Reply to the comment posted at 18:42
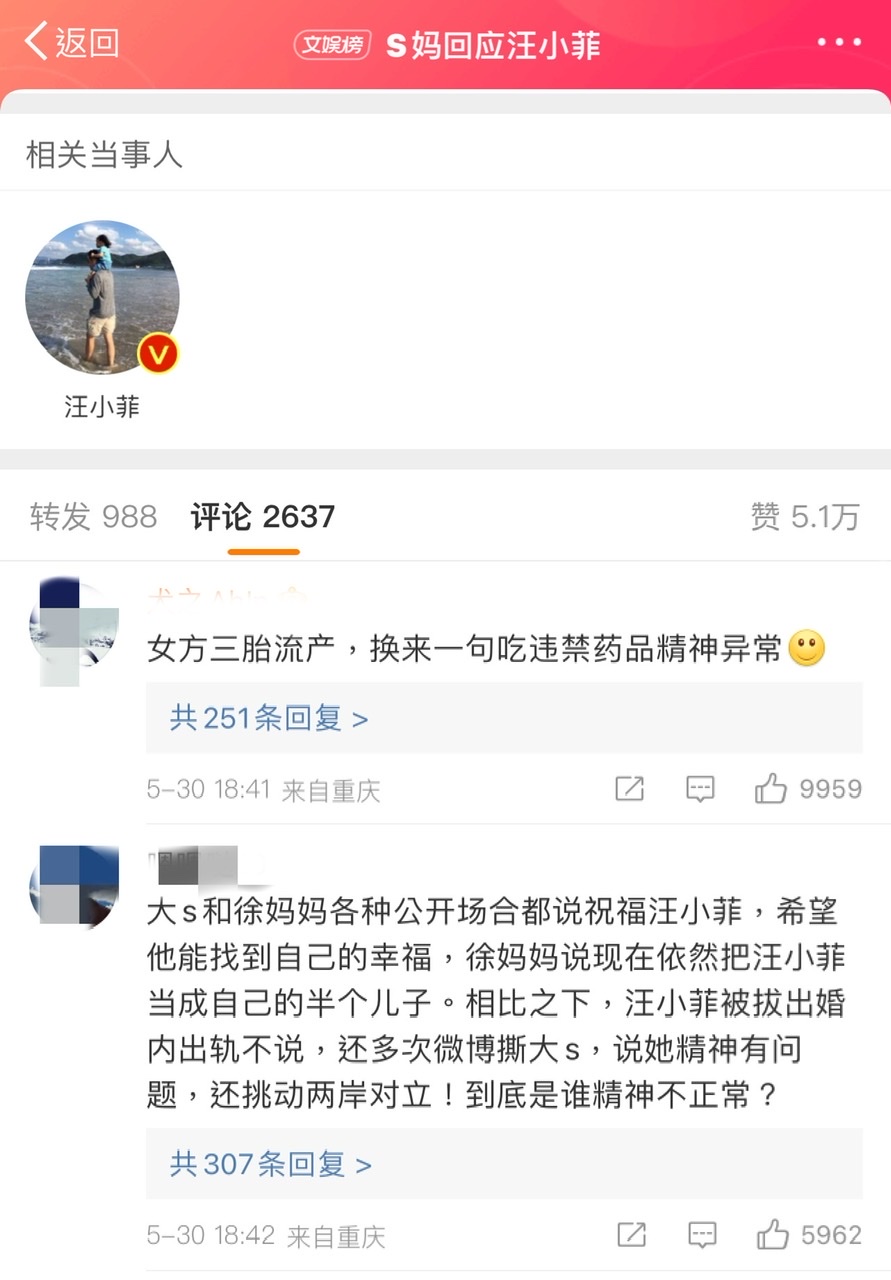This screenshot has height=1280, width=891. (701, 1235)
